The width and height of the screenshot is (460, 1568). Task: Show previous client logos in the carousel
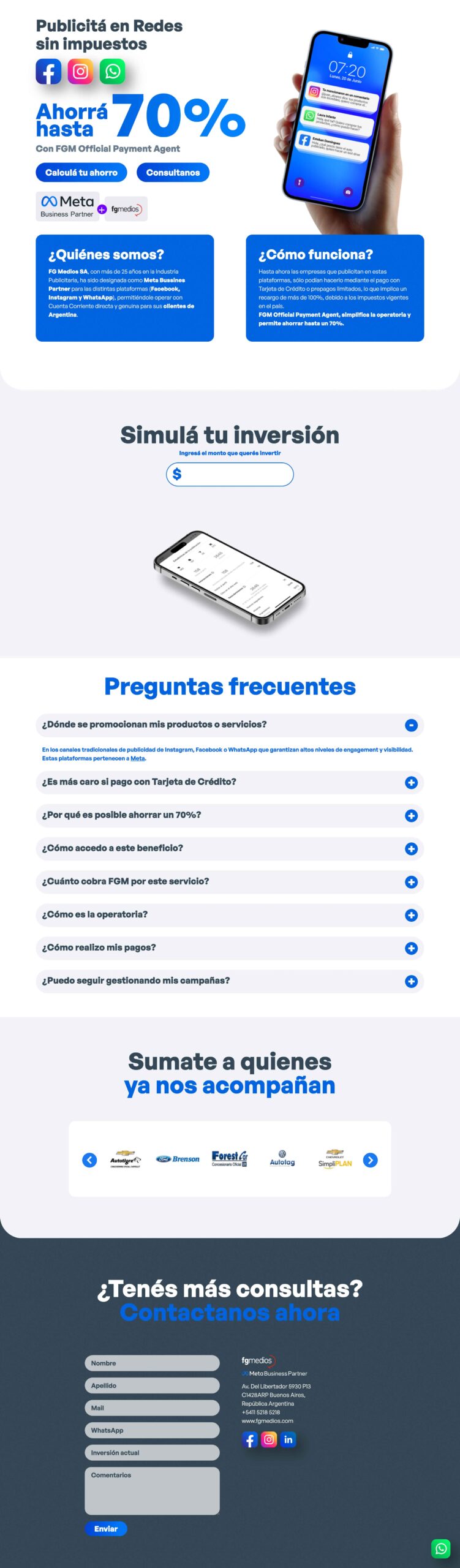pyautogui.click(x=89, y=1159)
